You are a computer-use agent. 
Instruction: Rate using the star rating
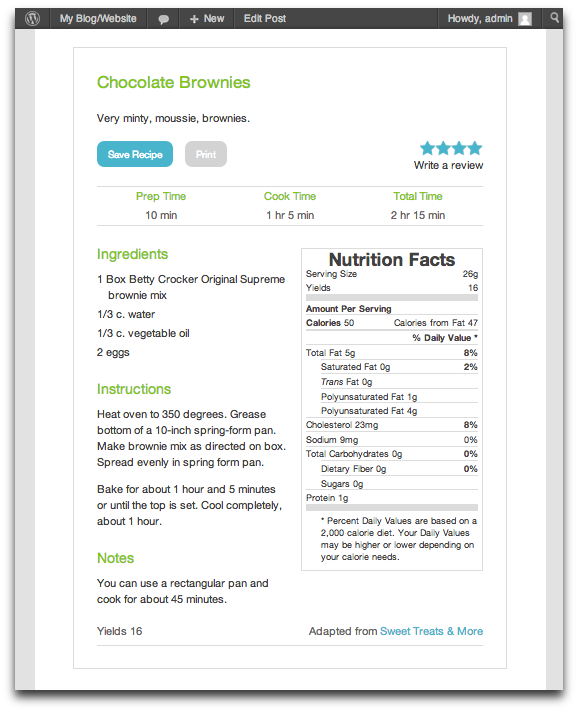(451, 148)
